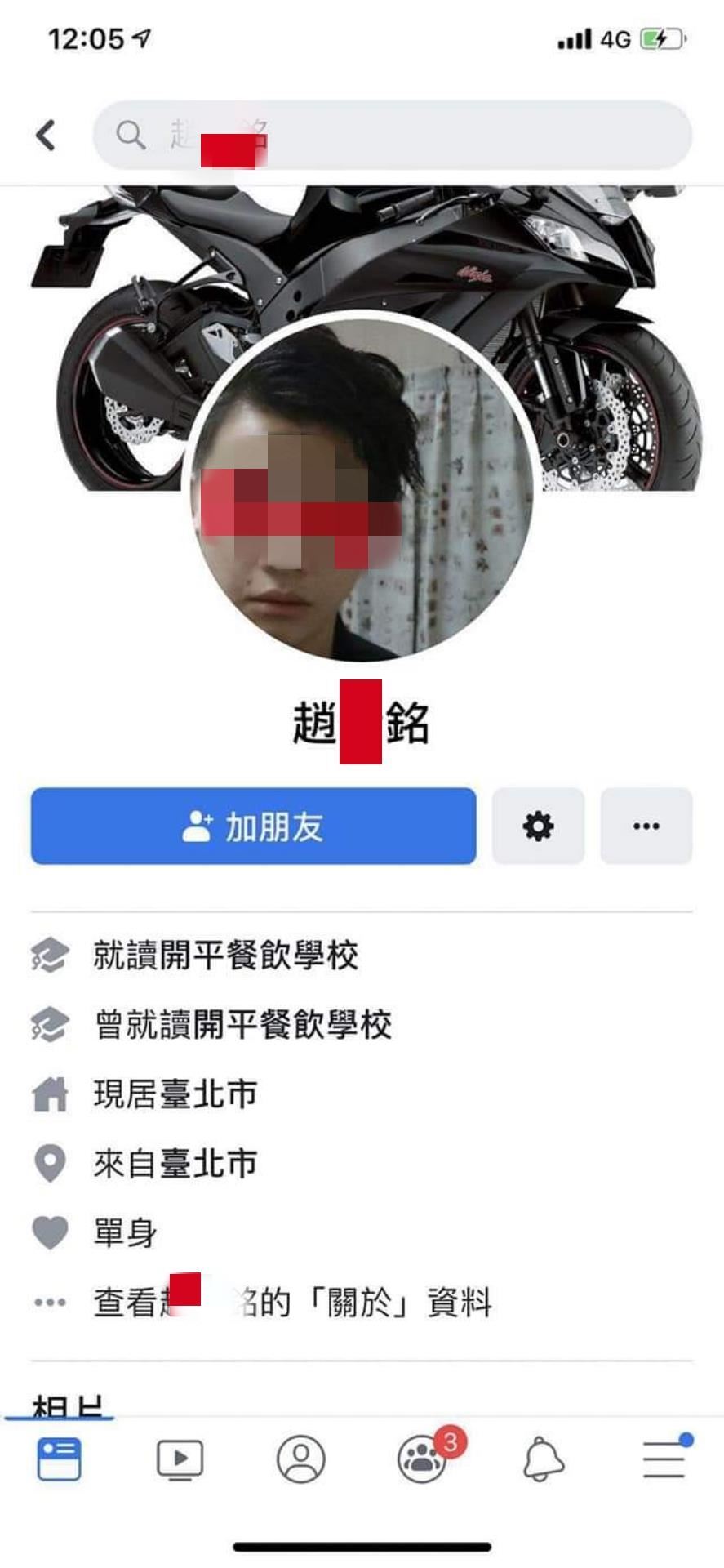The width and height of the screenshot is (724, 1568).
Task: Switch to the Watch video tab
Action: pos(180,1459)
